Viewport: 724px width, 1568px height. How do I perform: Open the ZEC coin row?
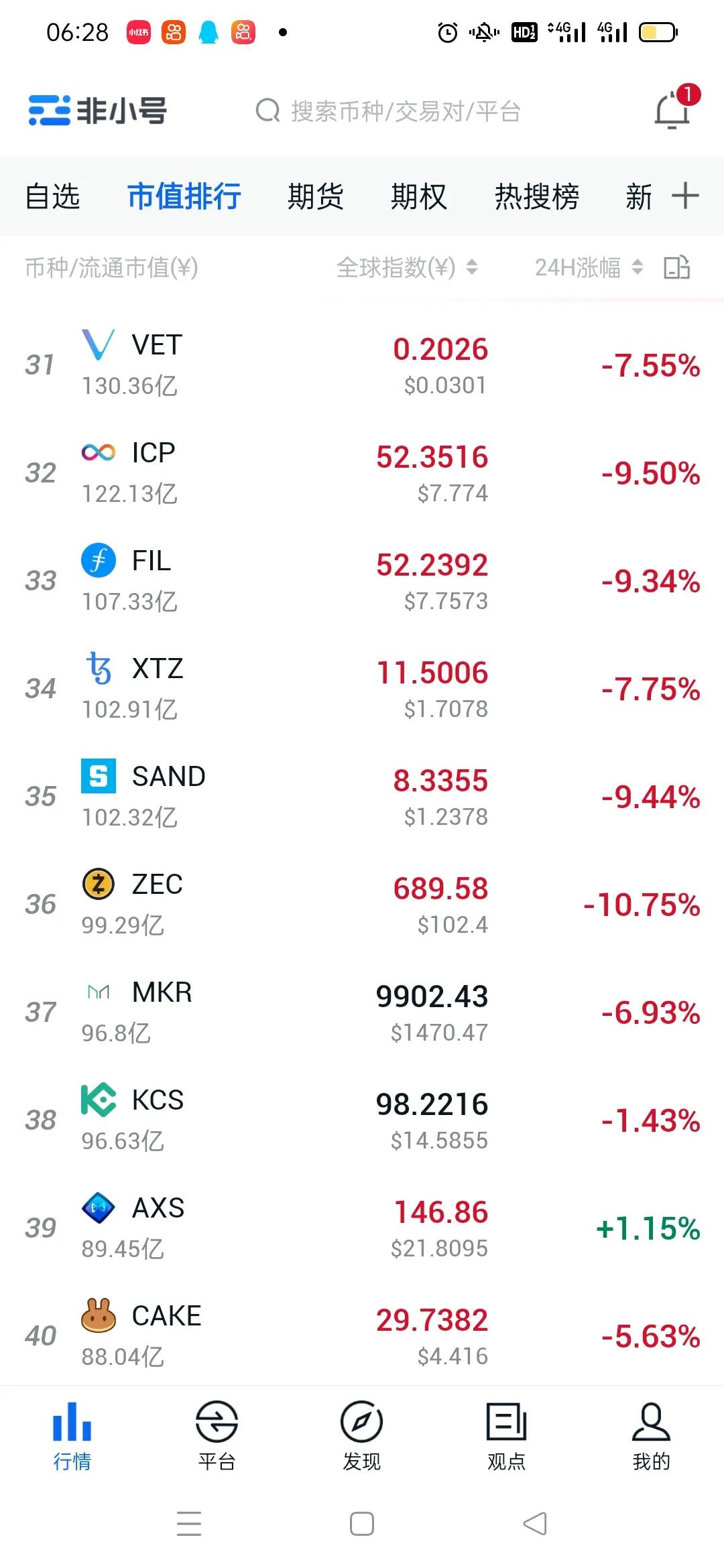coord(362,905)
